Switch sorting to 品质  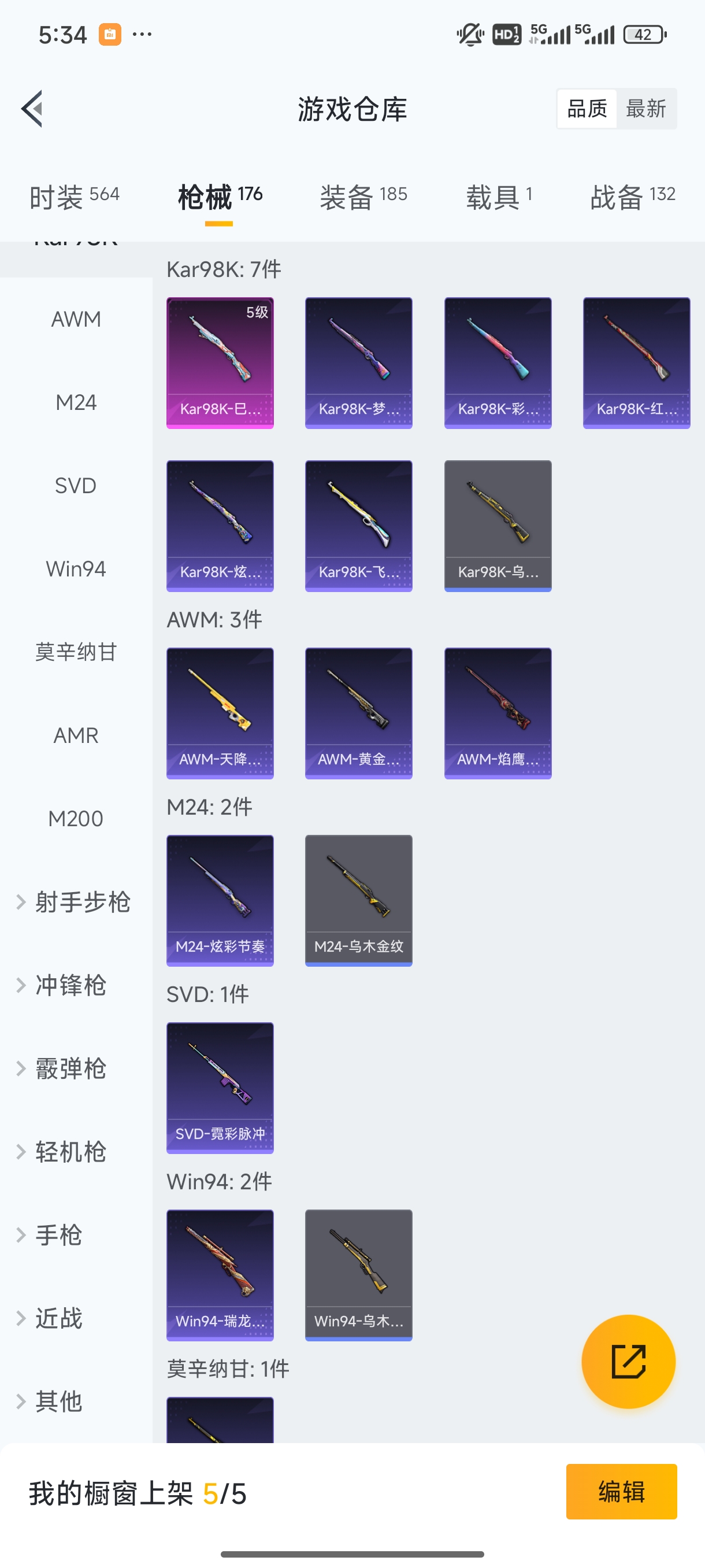click(586, 108)
